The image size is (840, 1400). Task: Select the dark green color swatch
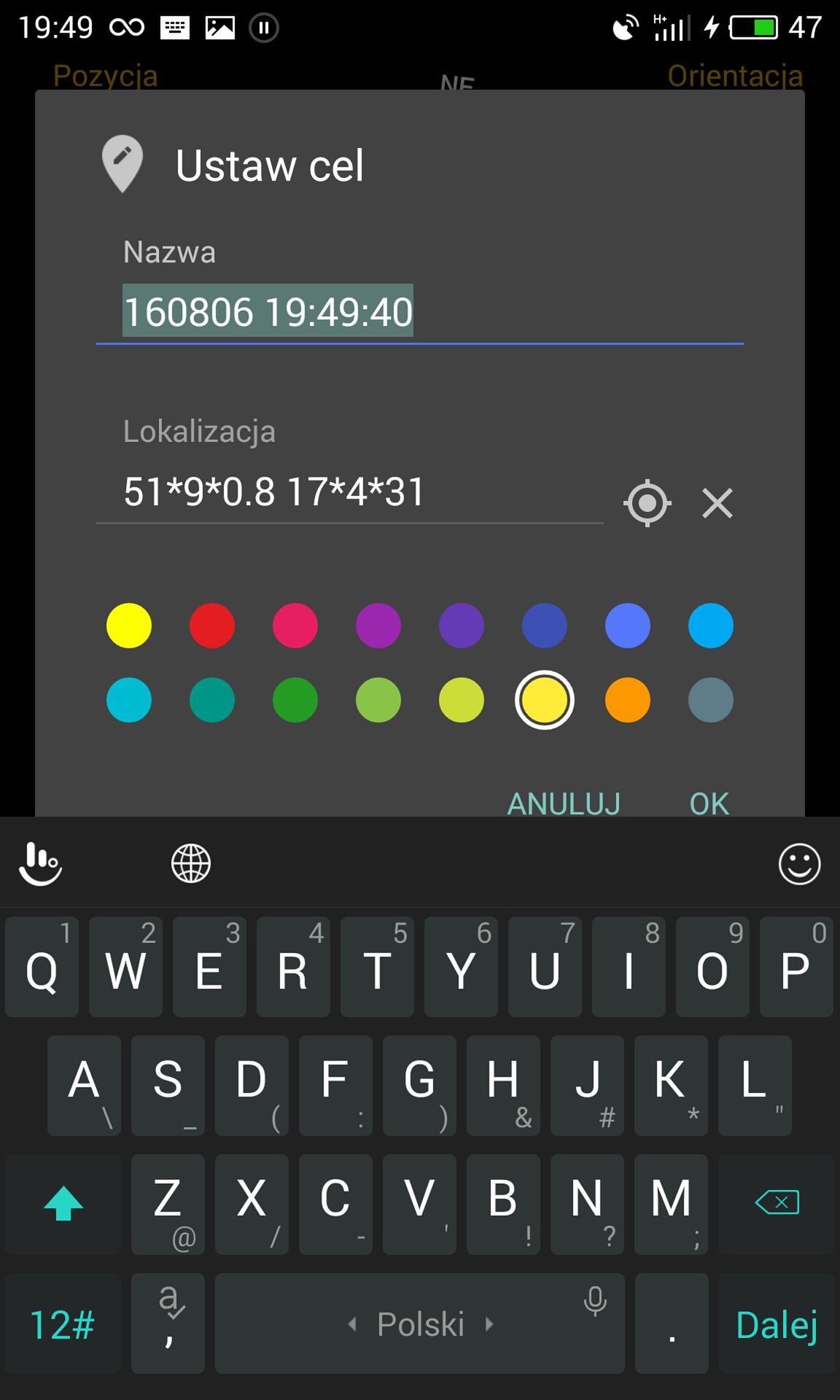[x=295, y=700]
